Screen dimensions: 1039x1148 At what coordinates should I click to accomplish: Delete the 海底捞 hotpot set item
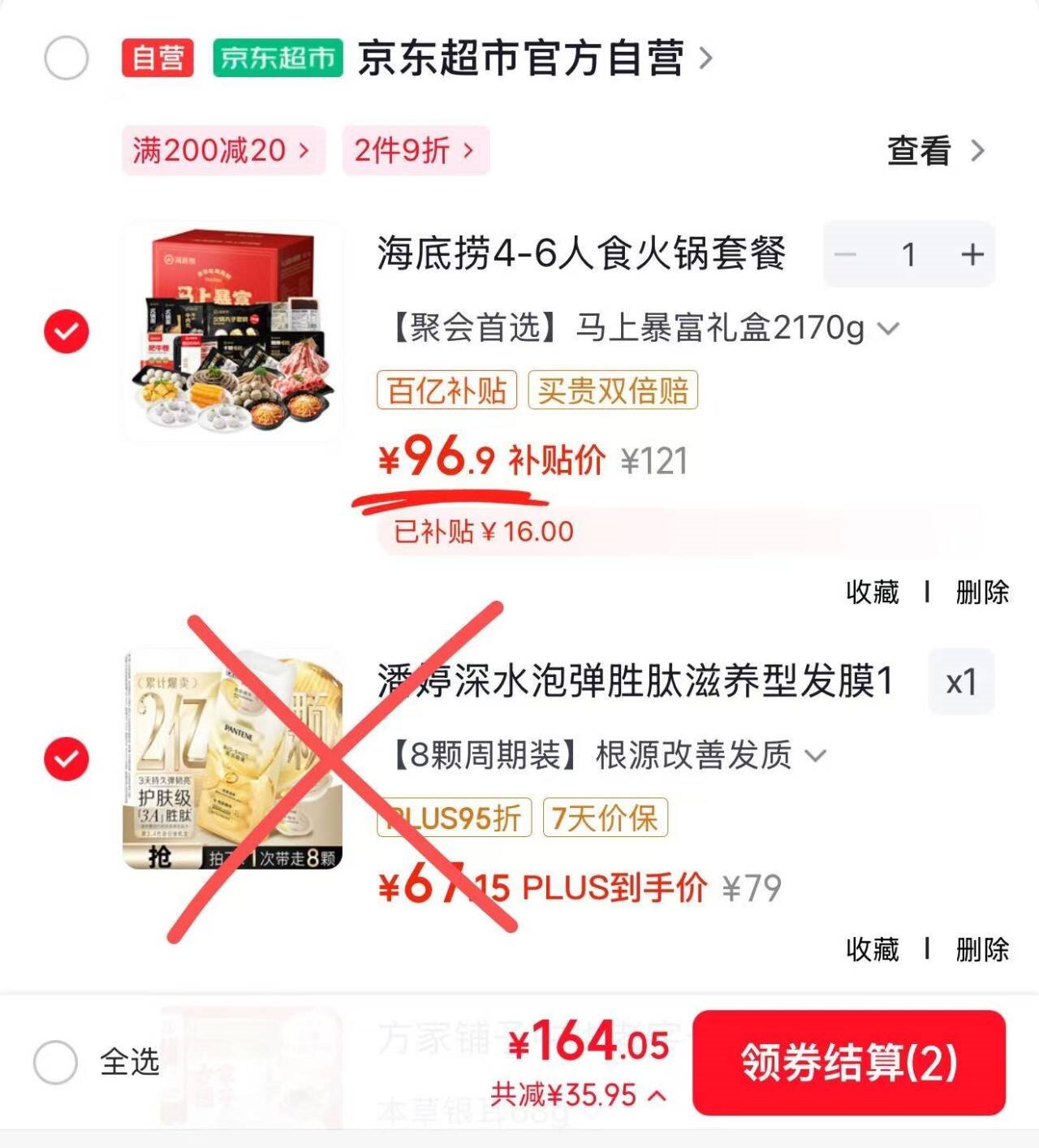(981, 592)
